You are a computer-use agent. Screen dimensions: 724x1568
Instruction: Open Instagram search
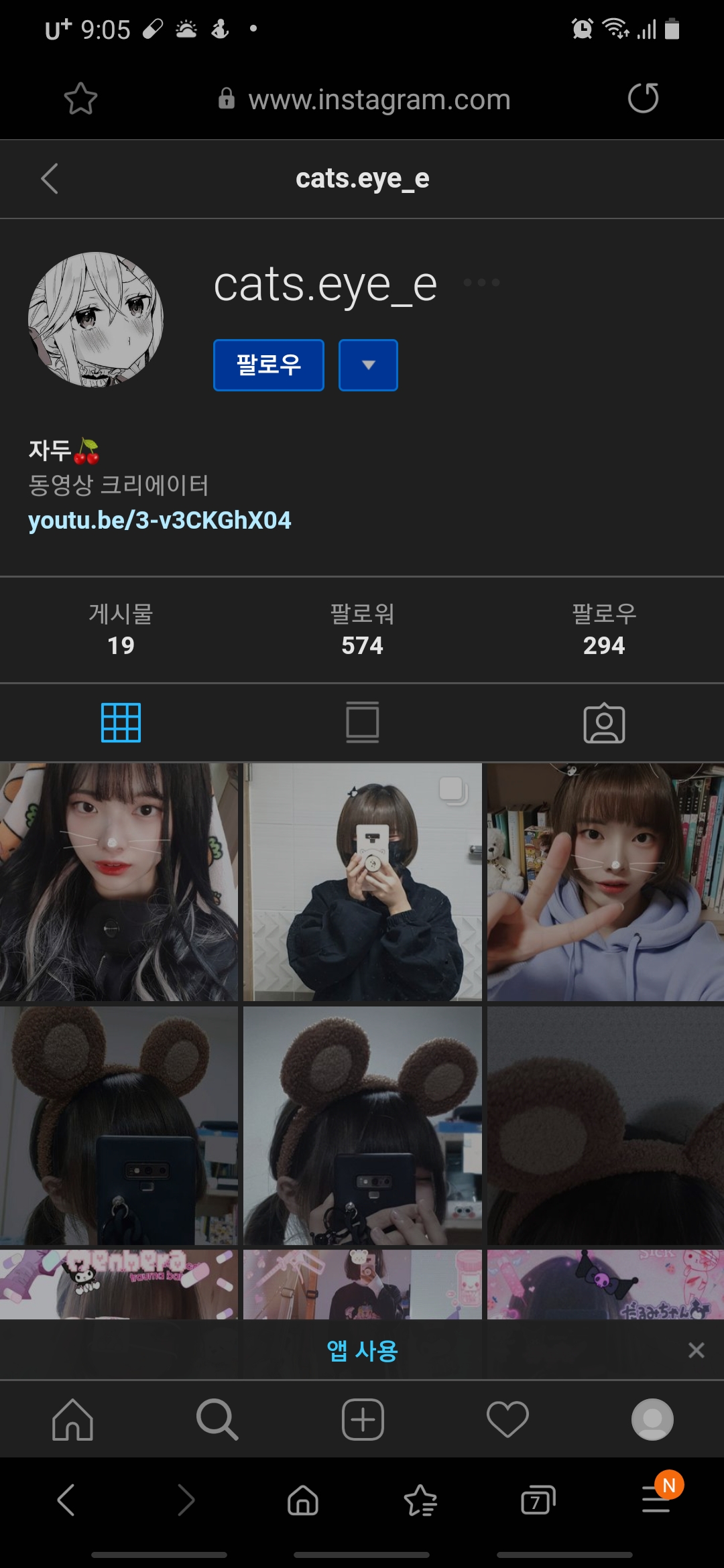click(217, 1419)
